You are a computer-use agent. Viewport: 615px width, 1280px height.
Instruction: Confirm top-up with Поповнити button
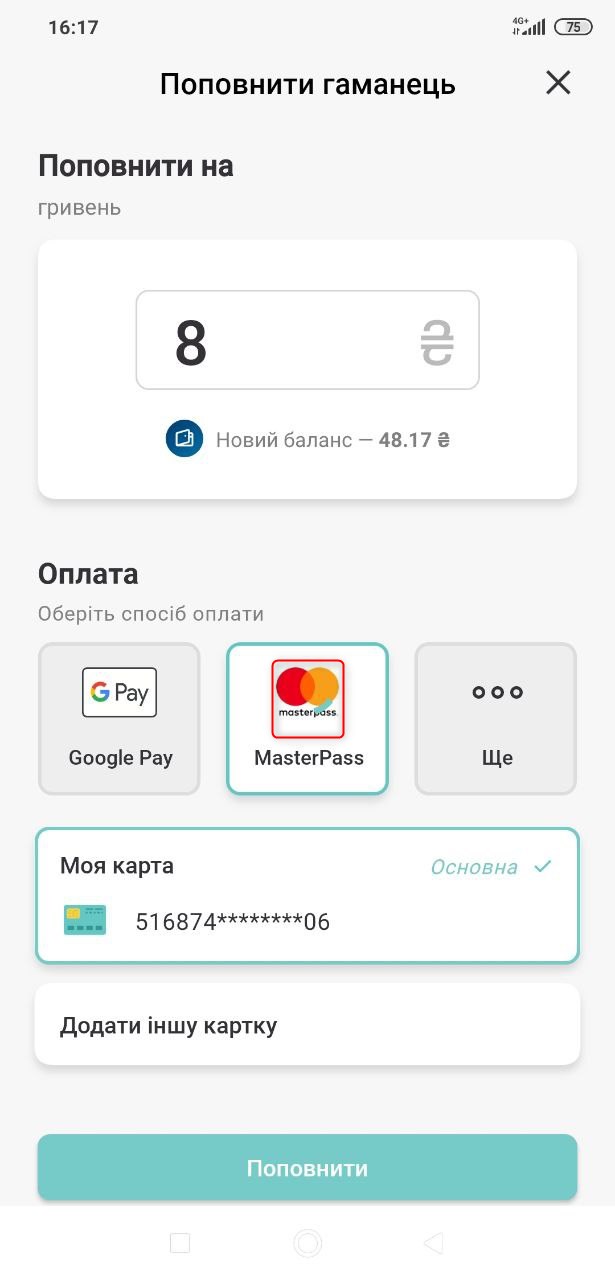pos(307,1167)
